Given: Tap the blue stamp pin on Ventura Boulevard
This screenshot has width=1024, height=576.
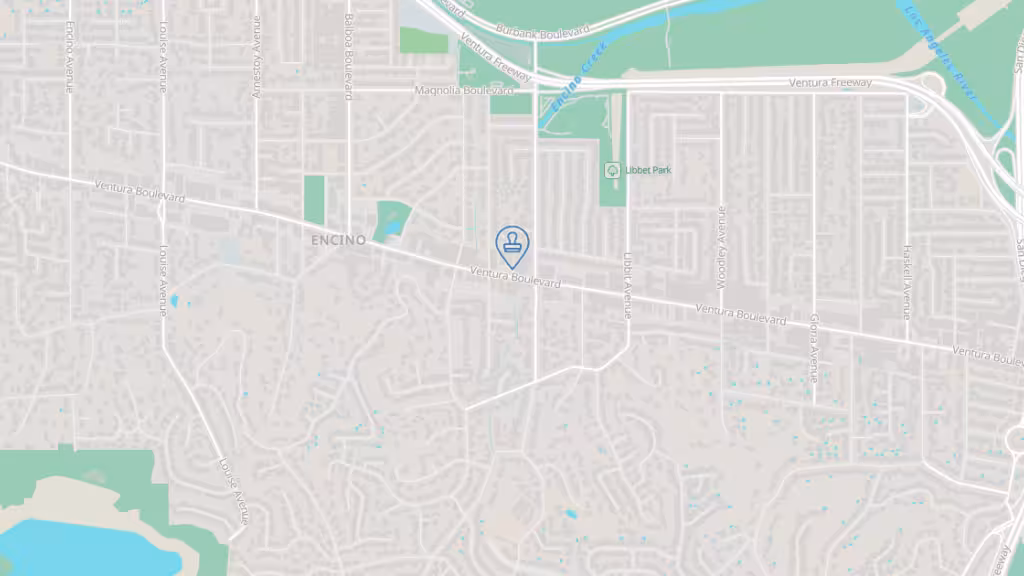Looking at the screenshot, I should tap(513, 245).
